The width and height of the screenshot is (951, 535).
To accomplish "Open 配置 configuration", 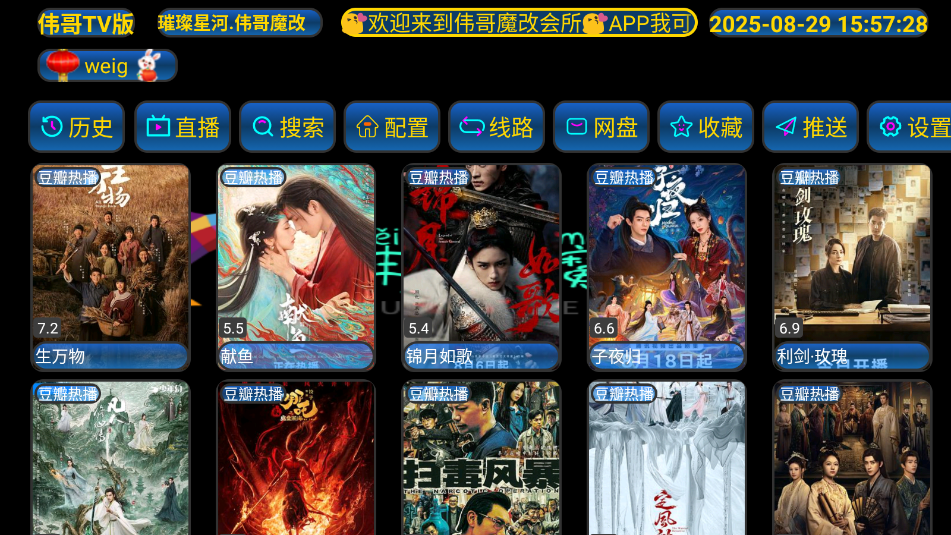I will [392, 127].
